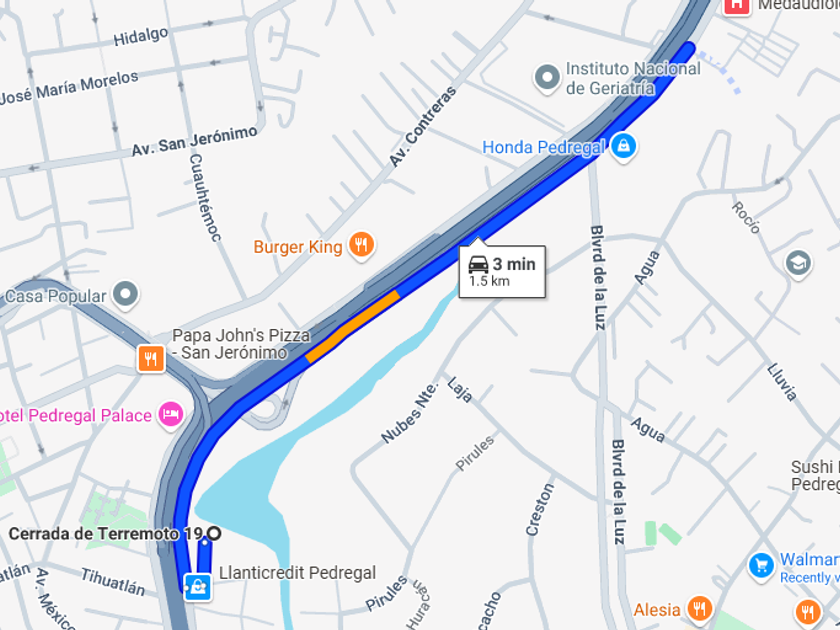Tap the Cerrada de Terremoto 19 start point

coord(214,533)
